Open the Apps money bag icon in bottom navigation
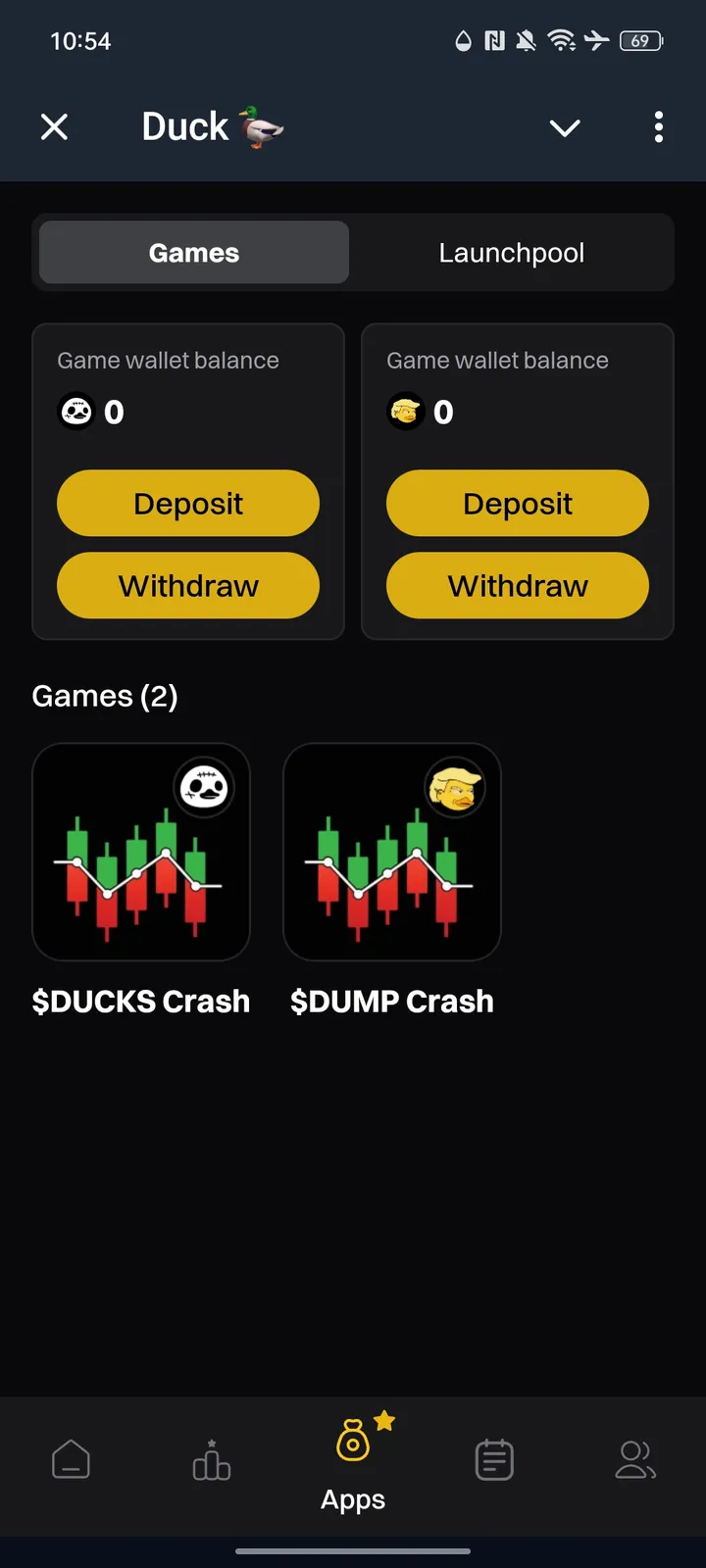The image size is (706, 1568). [353, 1443]
